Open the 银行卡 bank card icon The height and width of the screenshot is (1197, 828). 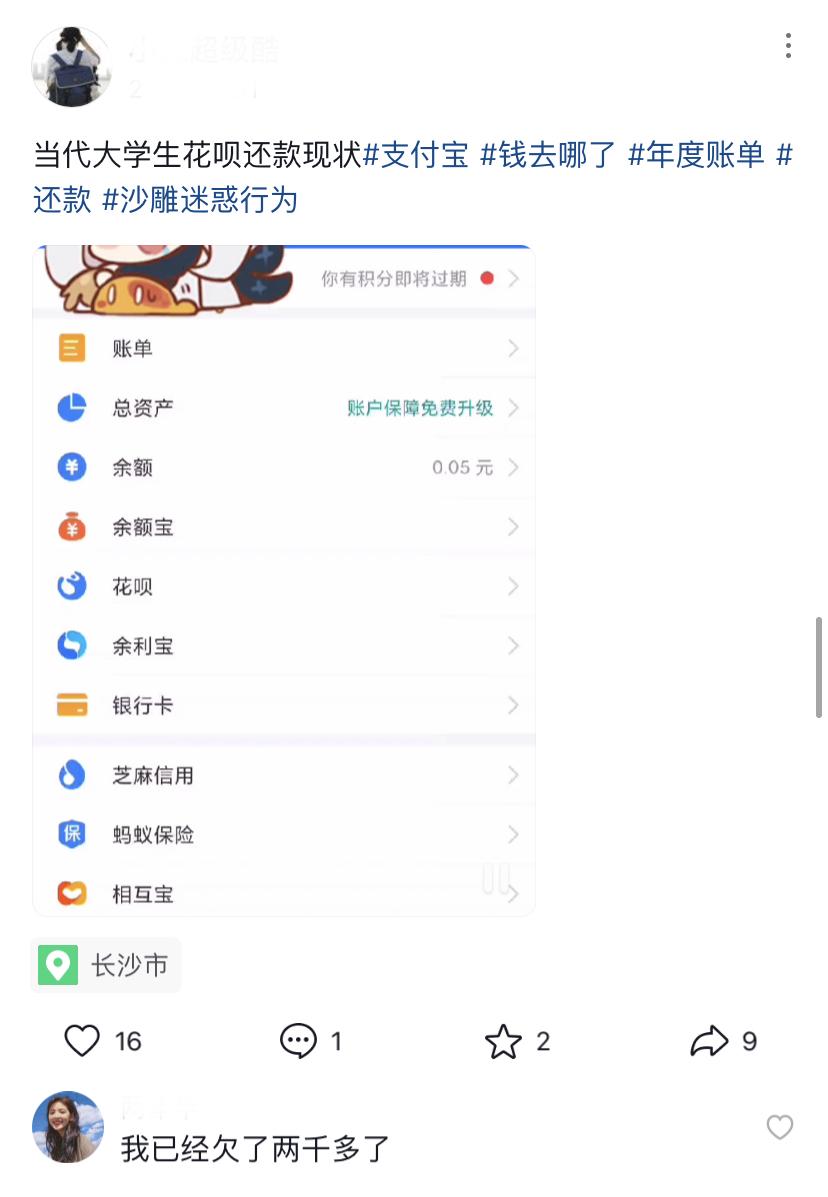point(70,705)
